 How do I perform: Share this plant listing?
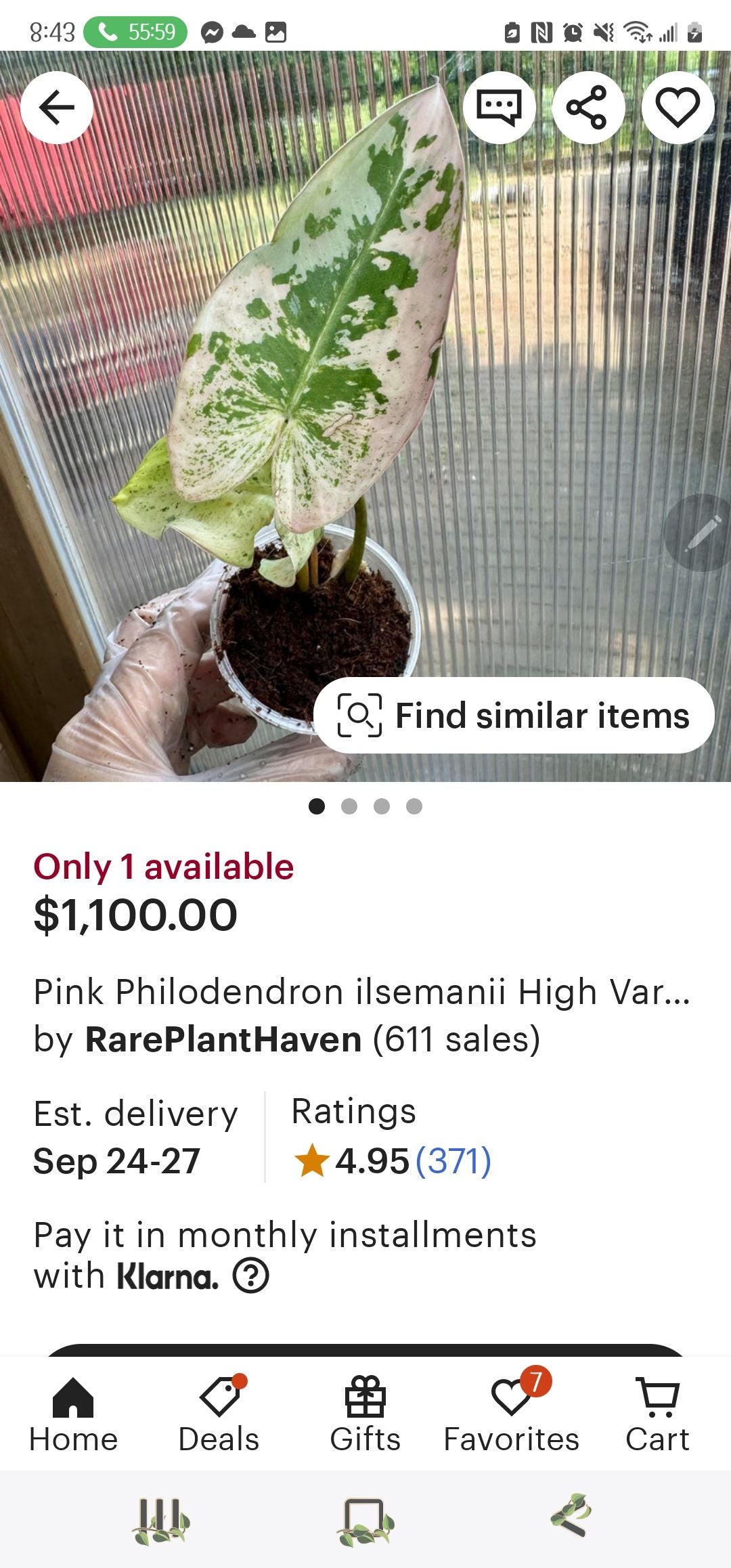click(x=588, y=108)
